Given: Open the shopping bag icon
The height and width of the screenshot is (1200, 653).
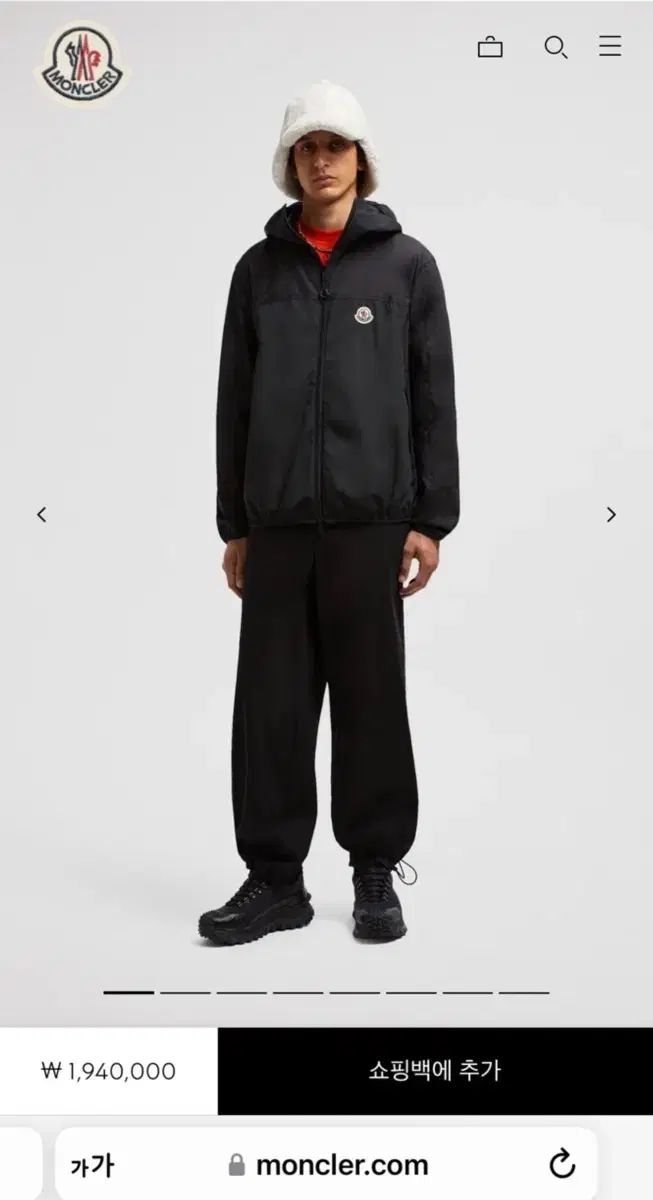Looking at the screenshot, I should coord(490,47).
